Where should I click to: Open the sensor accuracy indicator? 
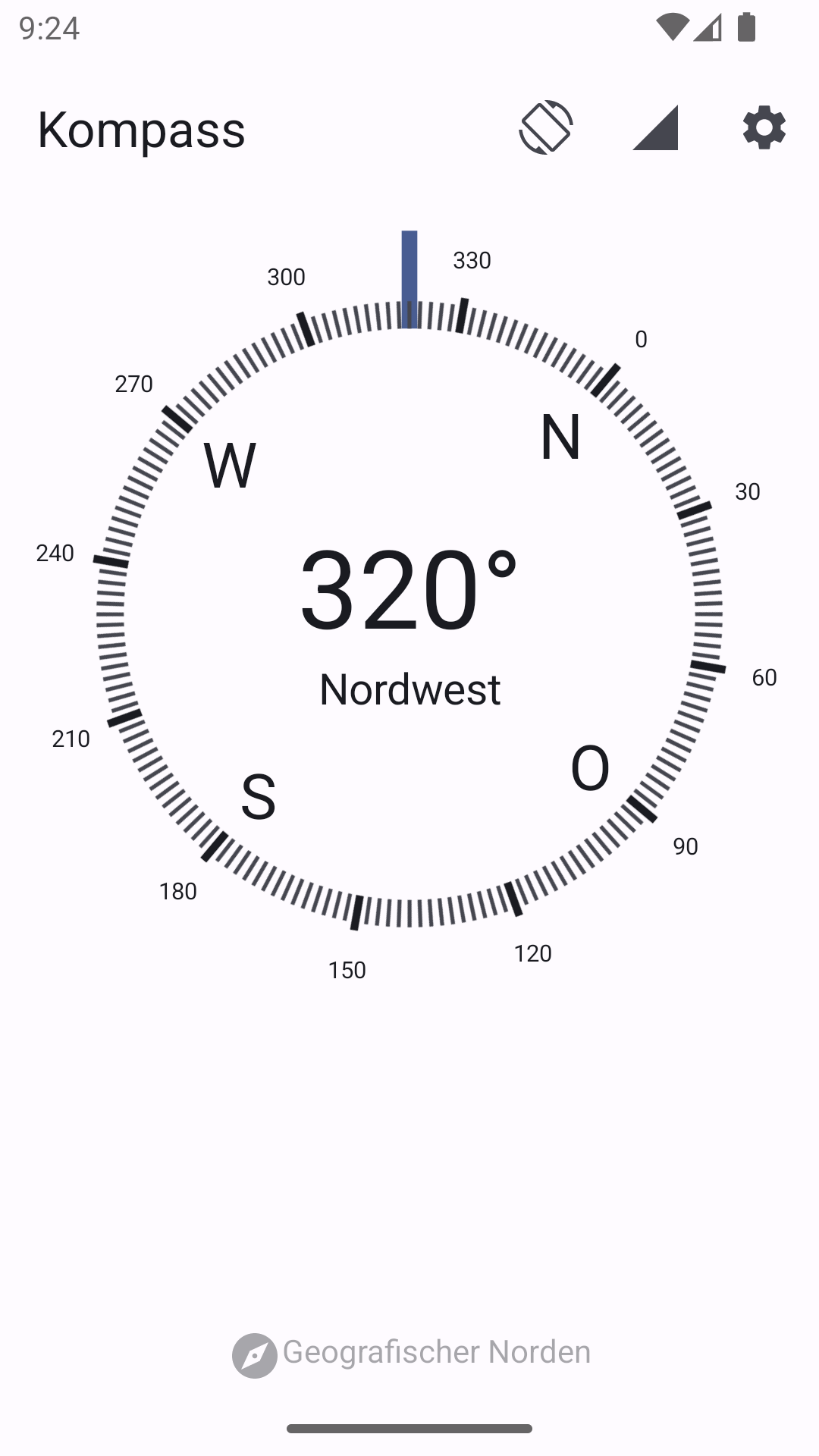655,127
